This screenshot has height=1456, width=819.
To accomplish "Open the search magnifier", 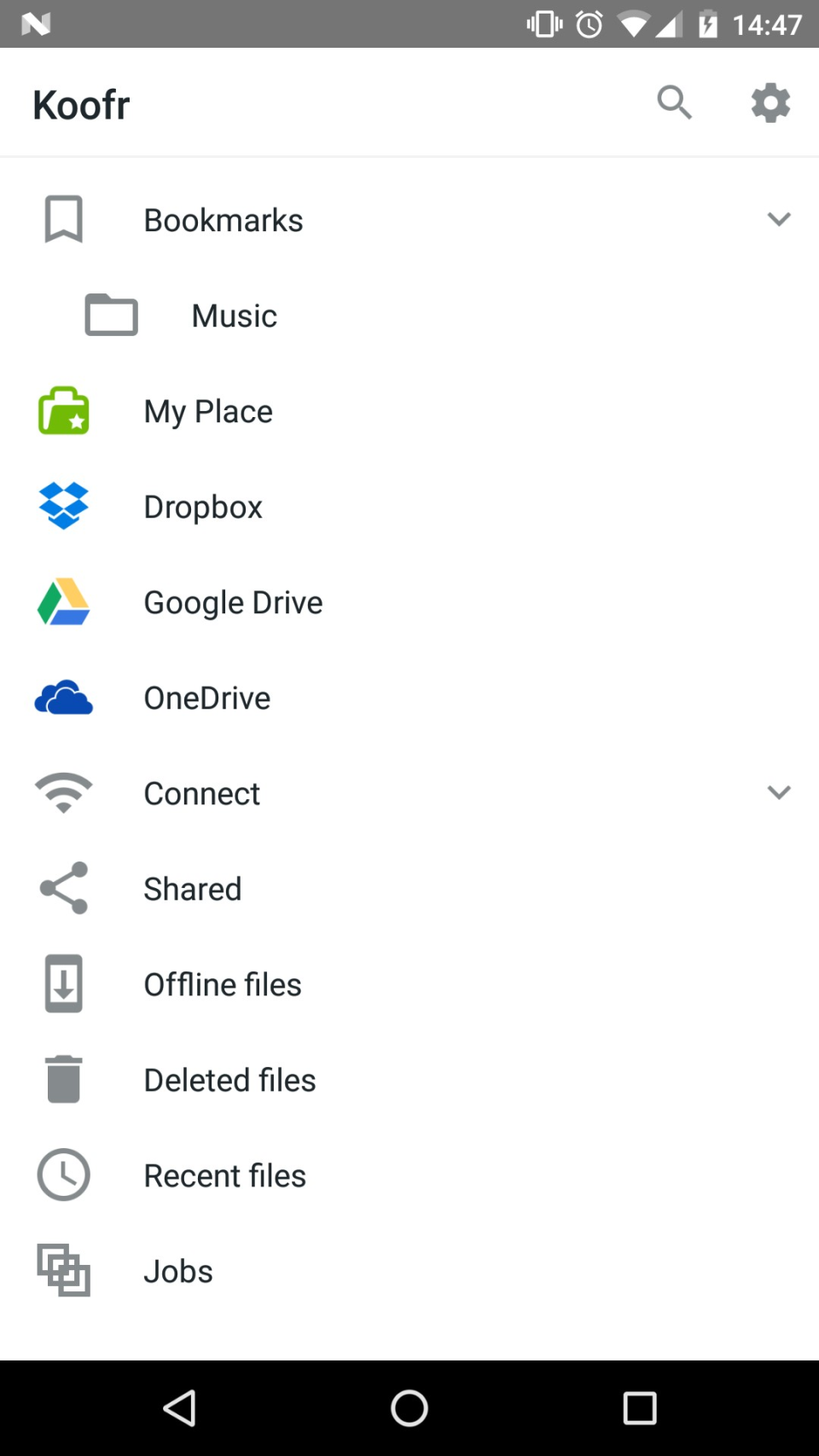I will coord(674,102).
